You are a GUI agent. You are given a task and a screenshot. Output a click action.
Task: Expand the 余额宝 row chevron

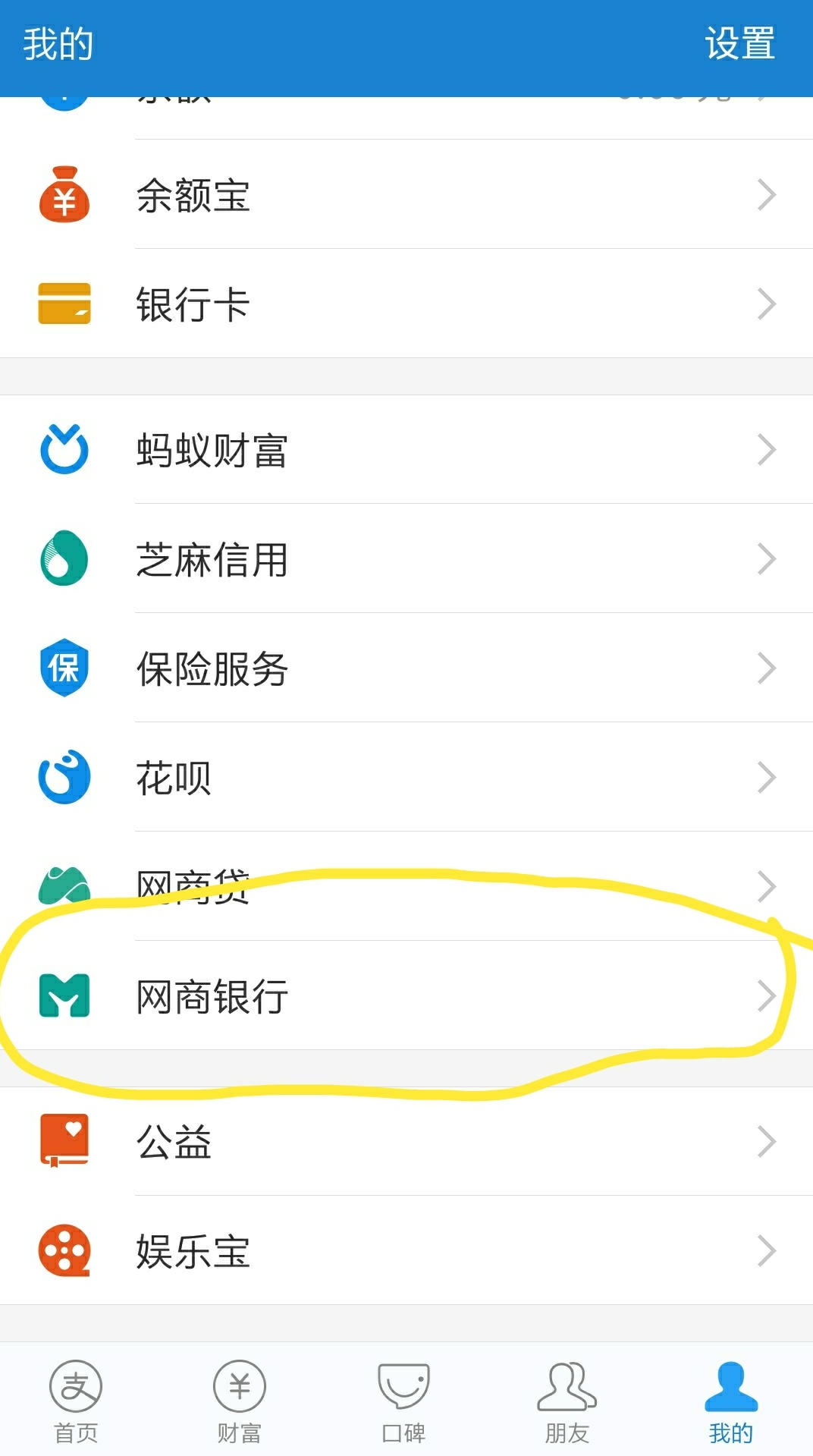point(764,195)
